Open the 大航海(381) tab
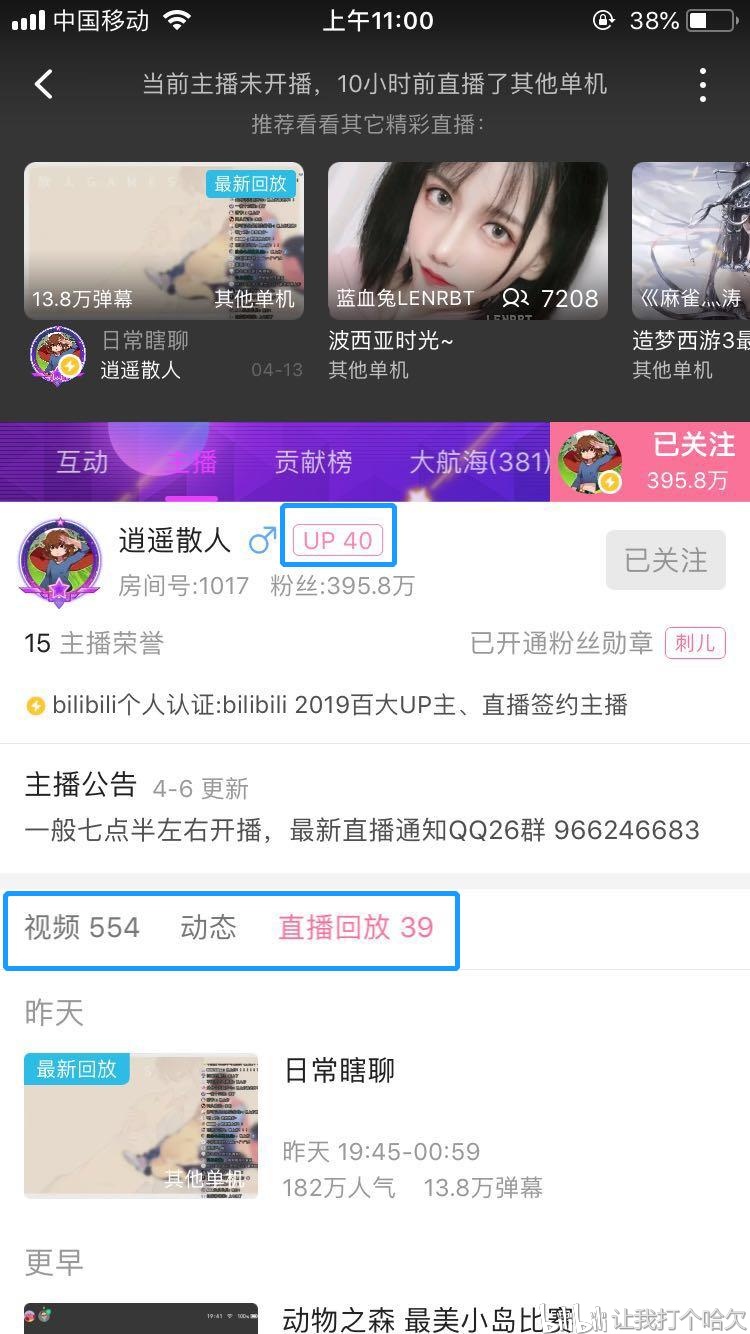 pyautogui.click(x=480, y=462)
